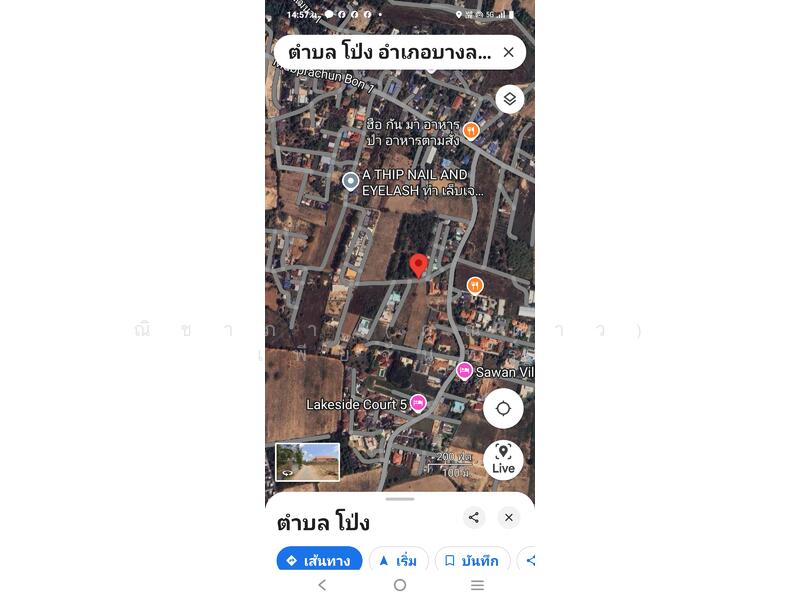
Task: Get directions with the เส้นทาง button
Action: tap(319, 560)
